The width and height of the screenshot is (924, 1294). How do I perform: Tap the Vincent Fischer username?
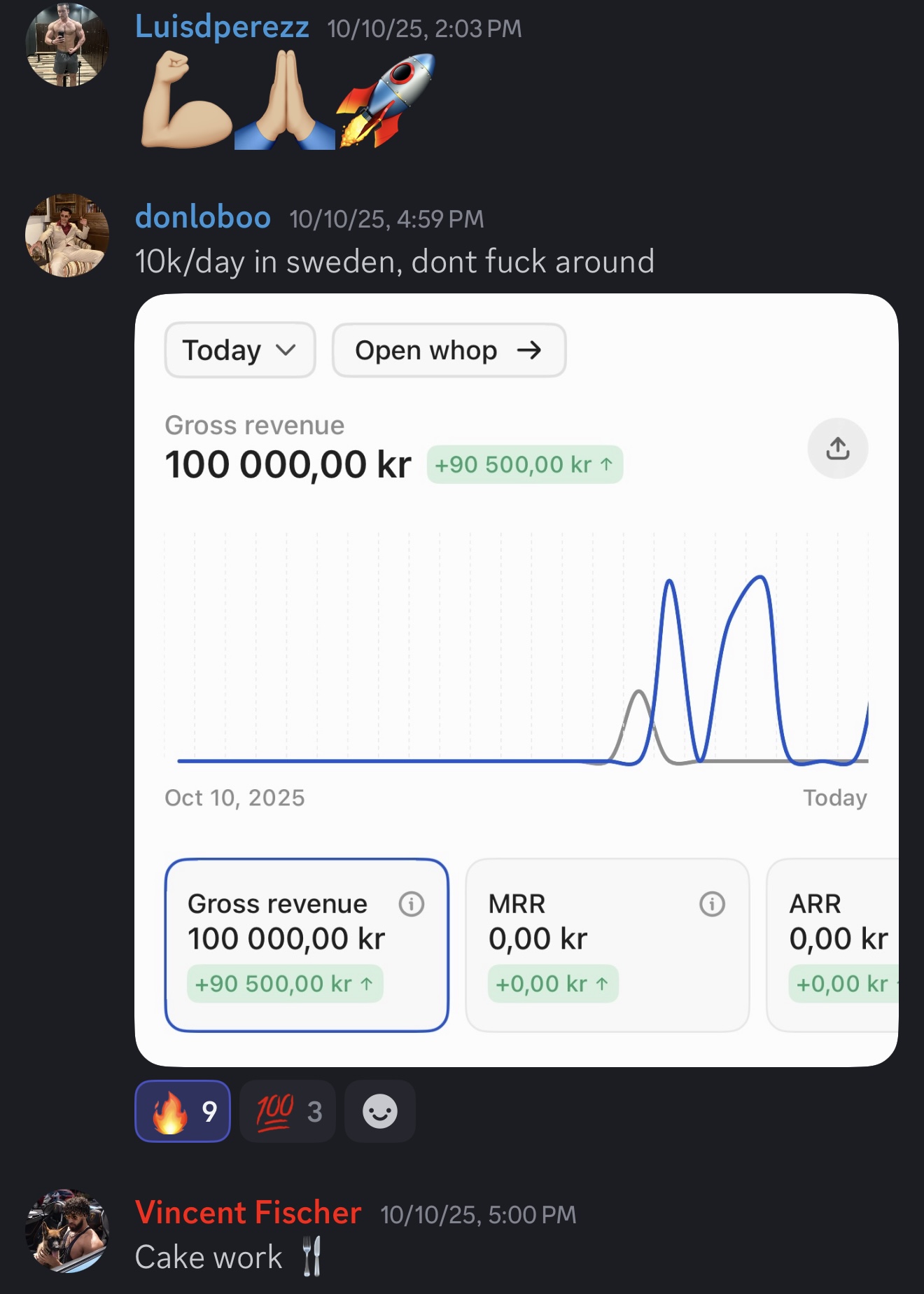click(248, 1213)
